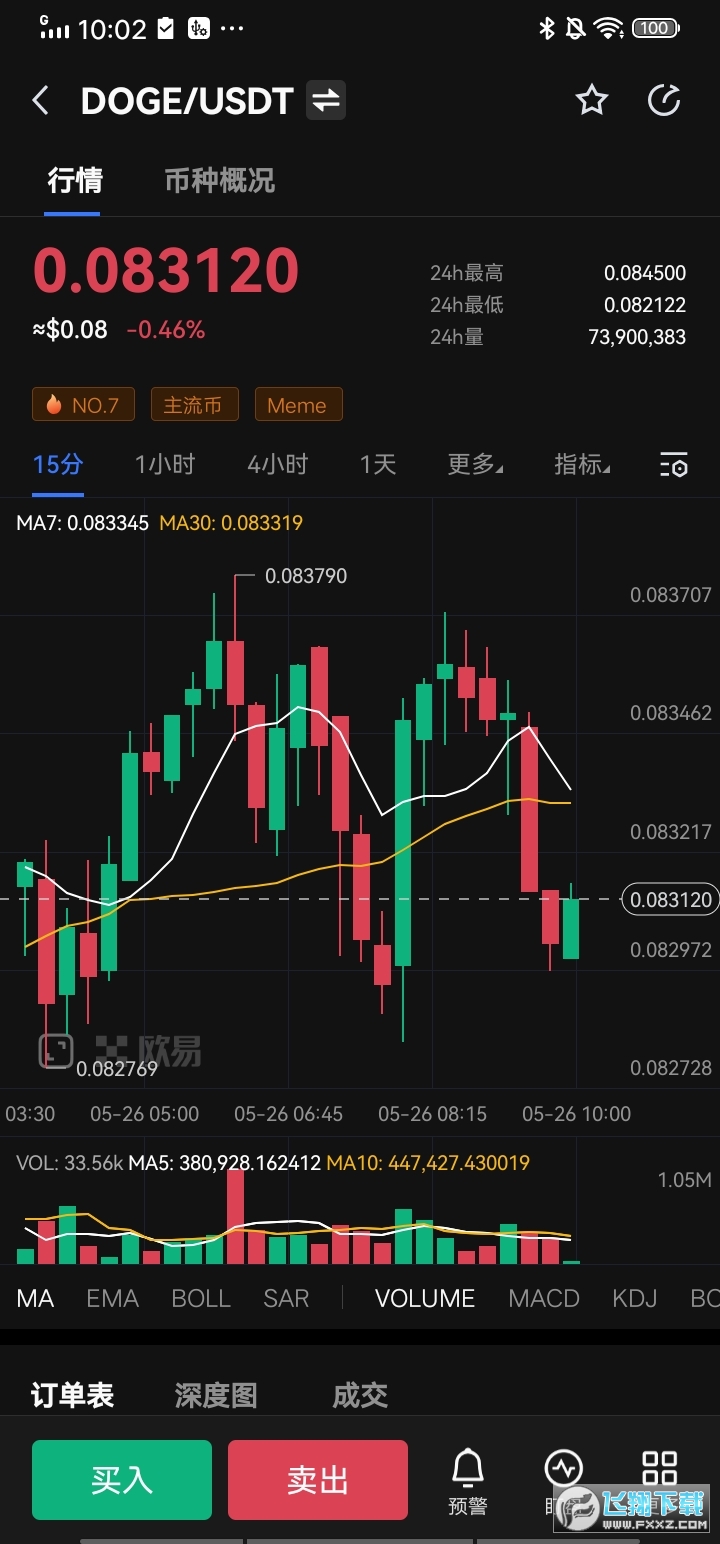Image resolution: width=720 pixels, height=1544 pixels.
Task: Switch the chart to 4小时
Action: click(x=277, y=464)
